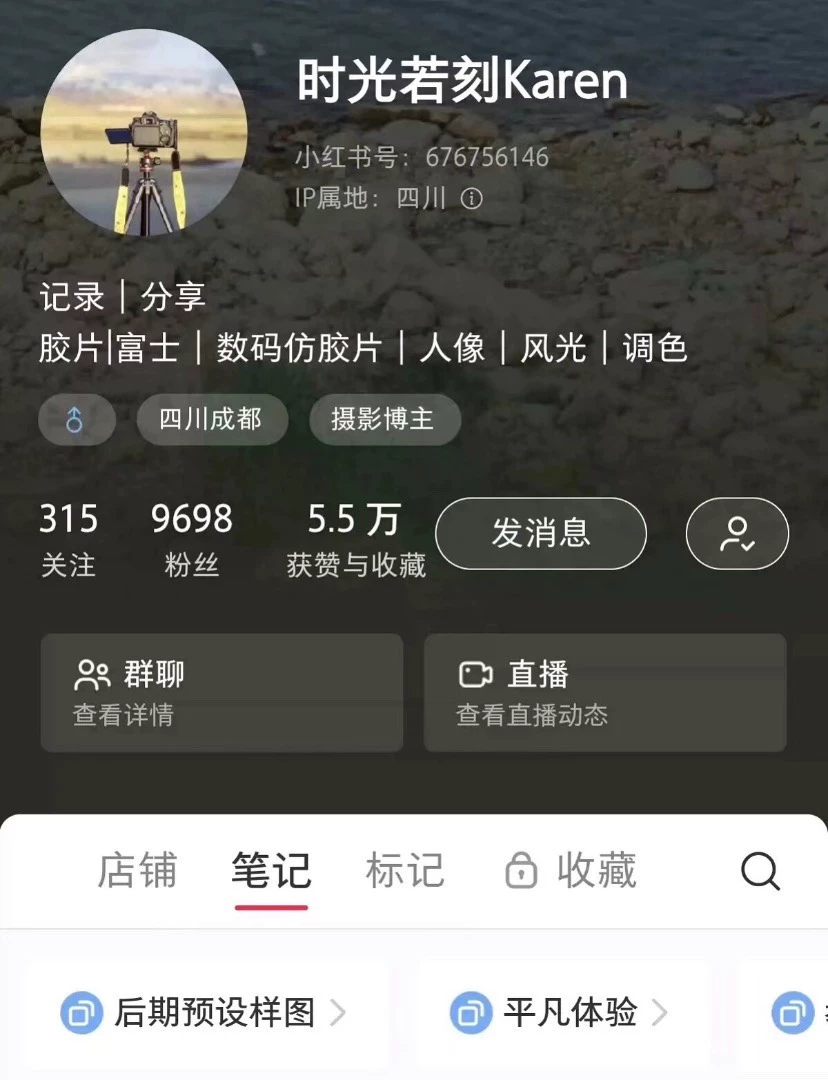Tap the following-status person icon

pos(737,533)
